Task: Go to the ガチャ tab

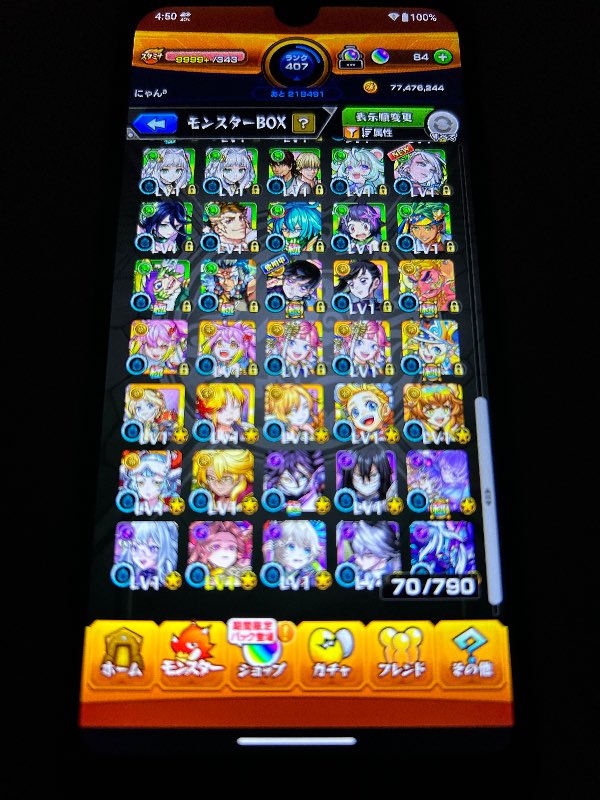Action: click(x=331, y=654)
